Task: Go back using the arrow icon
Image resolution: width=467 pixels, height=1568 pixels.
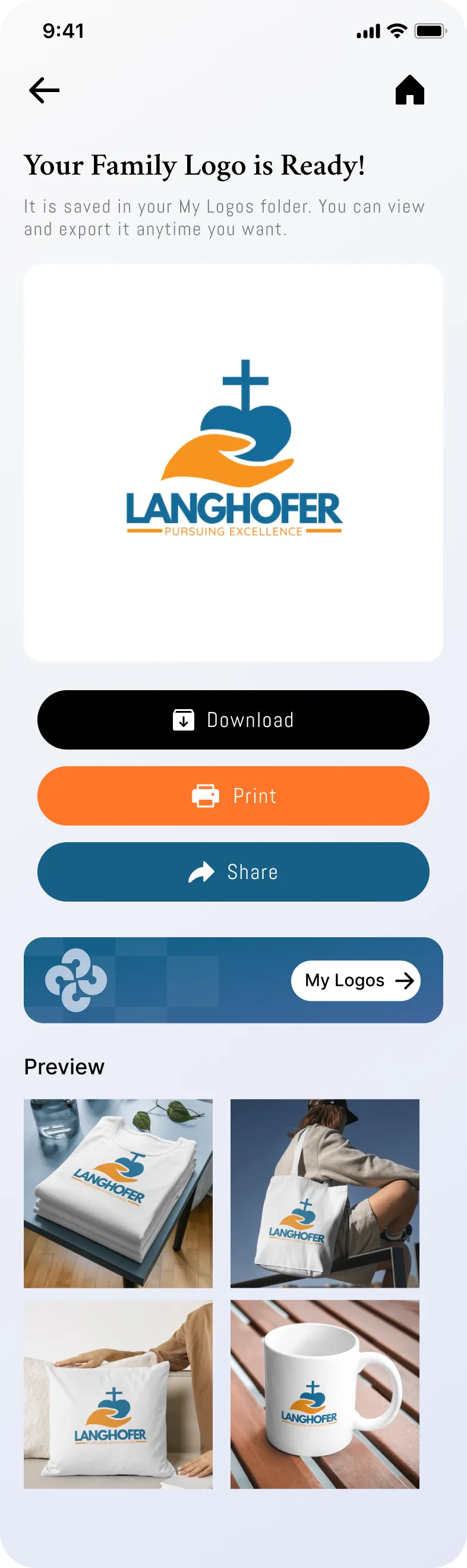Action: (44, 90)
